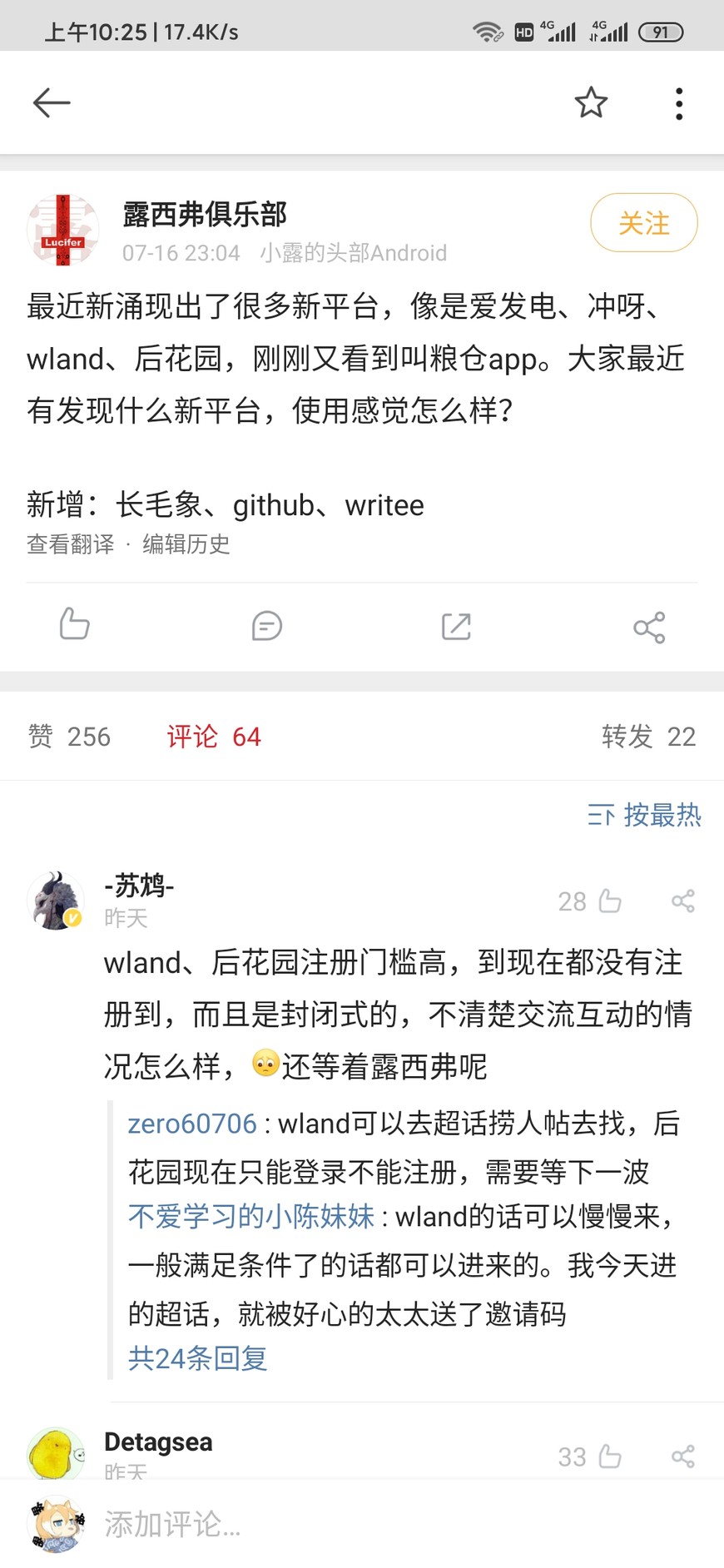This screenshot has height=1568, width=724.
Task: Switch to the 赞 256 tab
Action: 69,737
